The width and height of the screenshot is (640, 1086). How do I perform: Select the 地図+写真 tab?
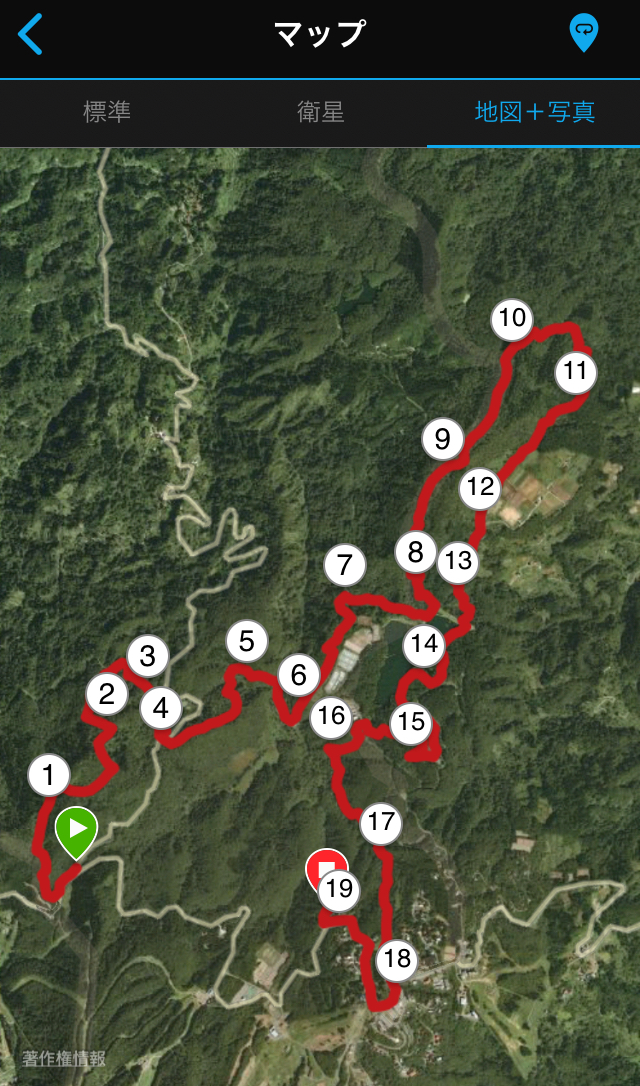(x=535, y=112)
